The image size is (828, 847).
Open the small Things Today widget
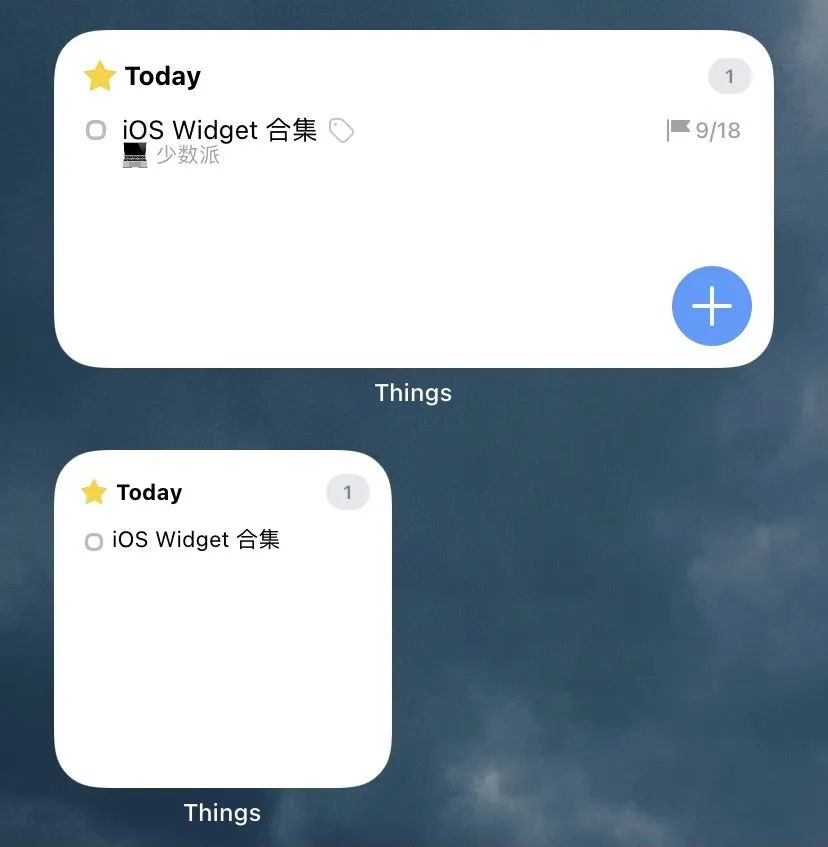[x=223, y=619]
